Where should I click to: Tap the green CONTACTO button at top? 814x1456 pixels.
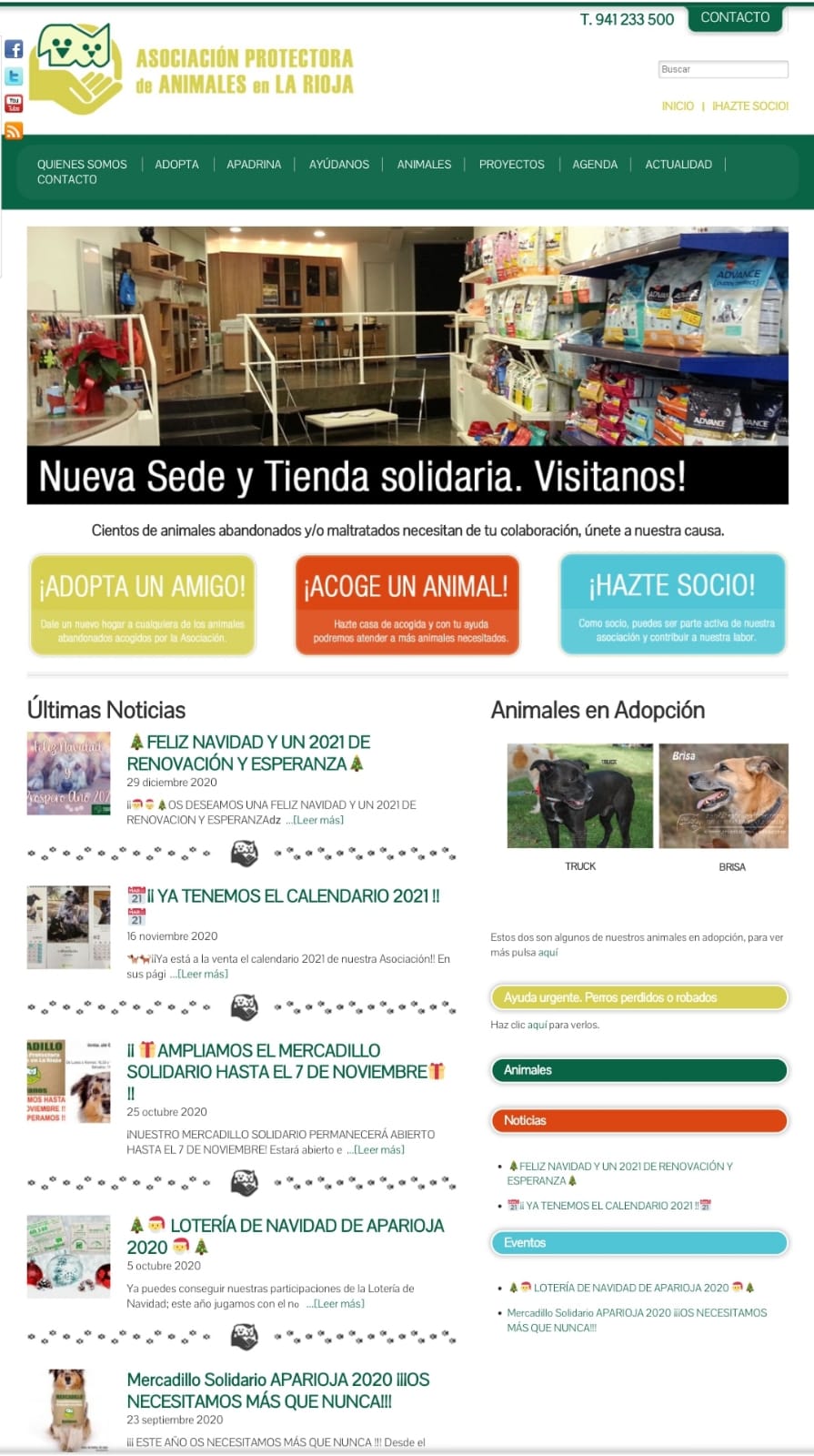pos(735,18)
